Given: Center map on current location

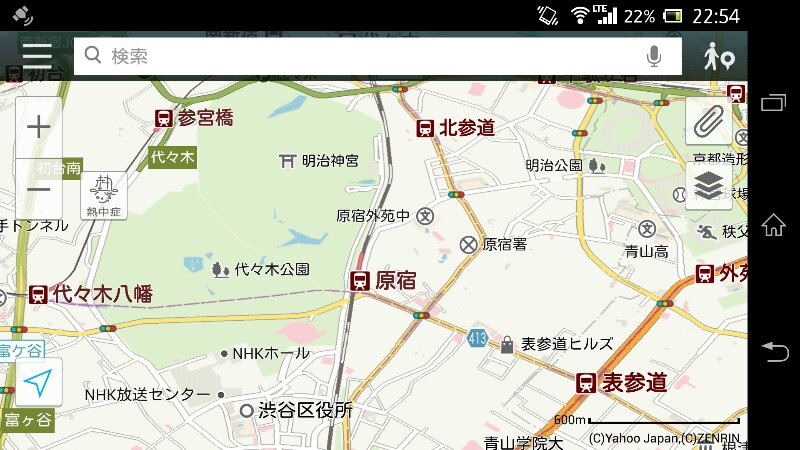Looking at the screenshot, I should tap(38, 382).
